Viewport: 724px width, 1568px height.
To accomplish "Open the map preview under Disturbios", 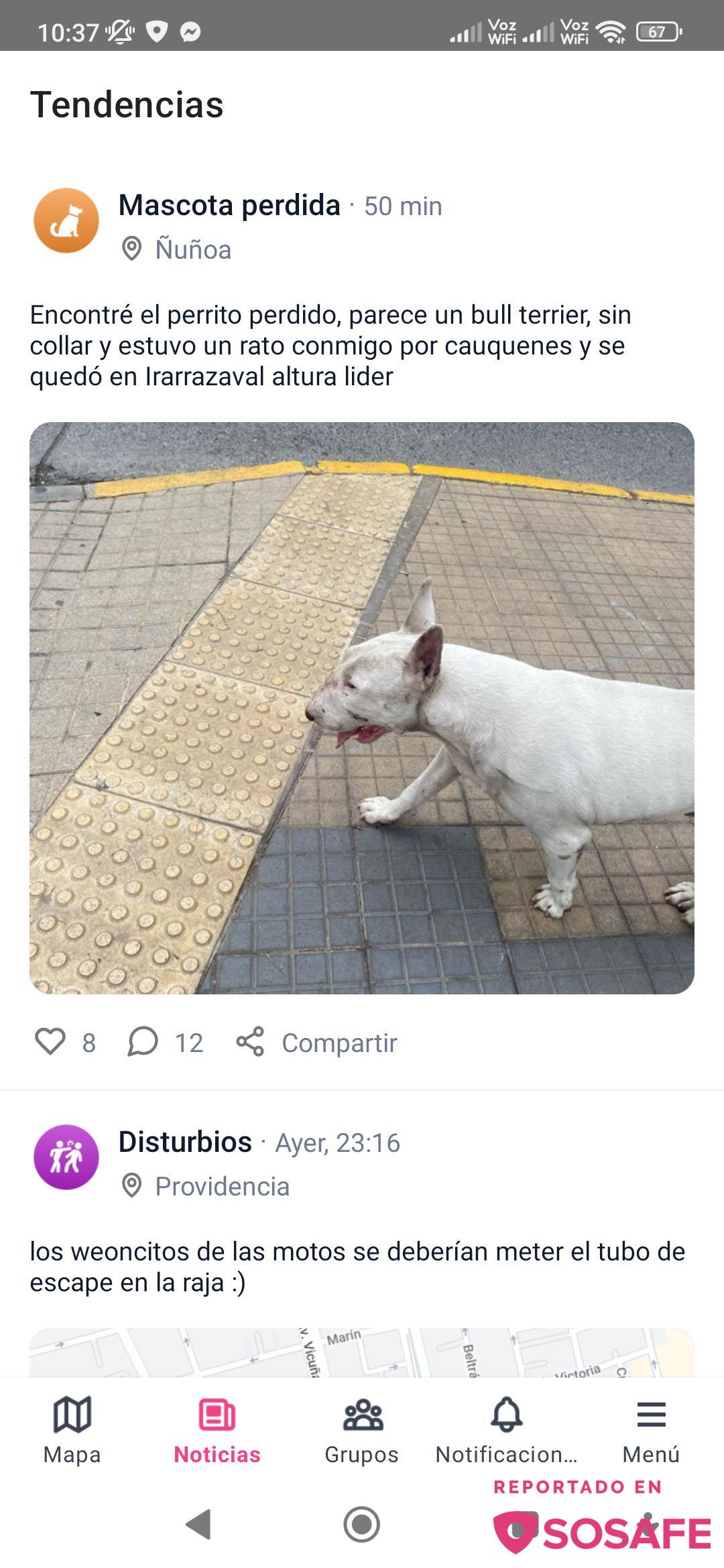I will point(362,1352).
